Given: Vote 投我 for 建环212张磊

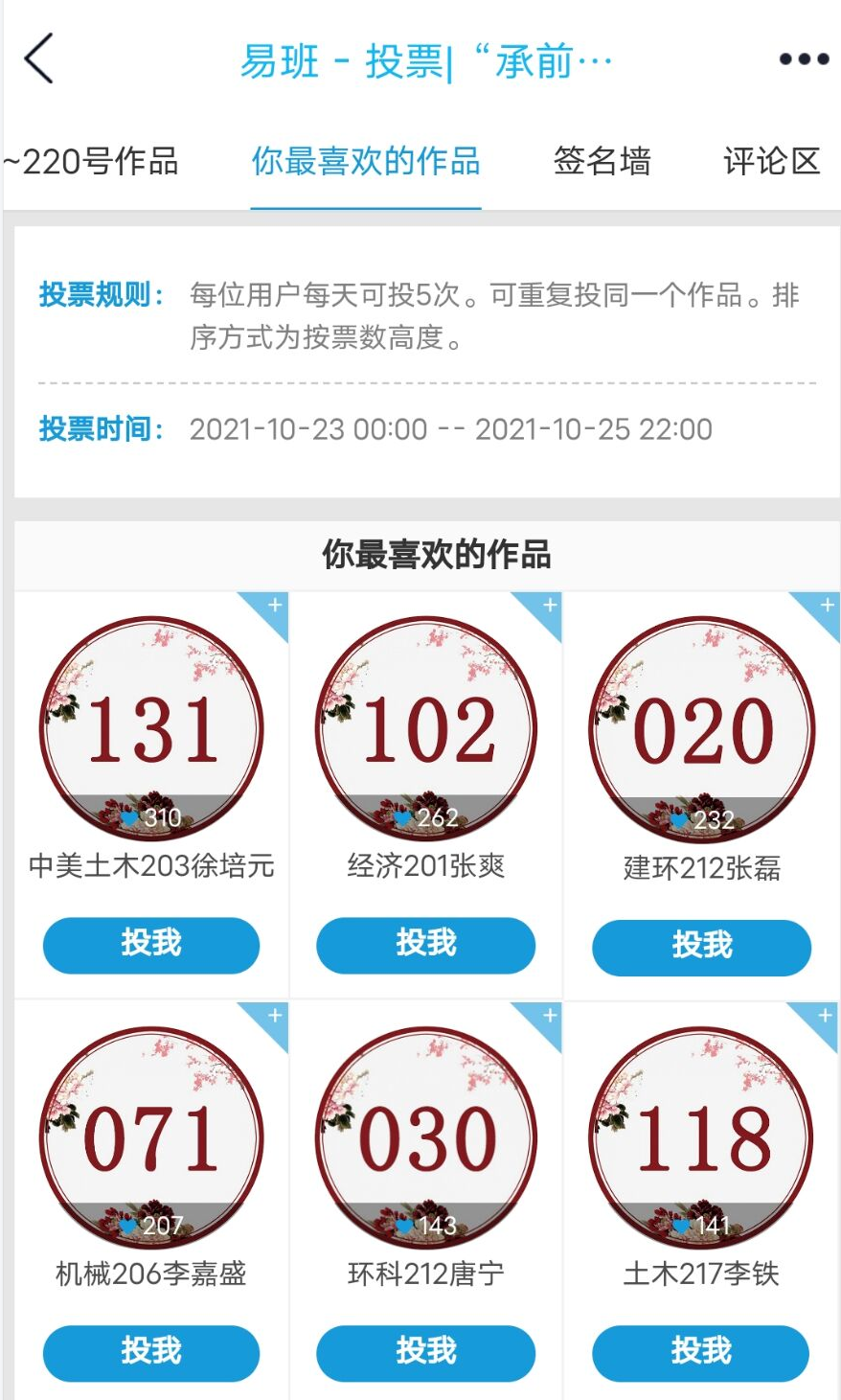Looking at the screenshot, I should 701,946.
